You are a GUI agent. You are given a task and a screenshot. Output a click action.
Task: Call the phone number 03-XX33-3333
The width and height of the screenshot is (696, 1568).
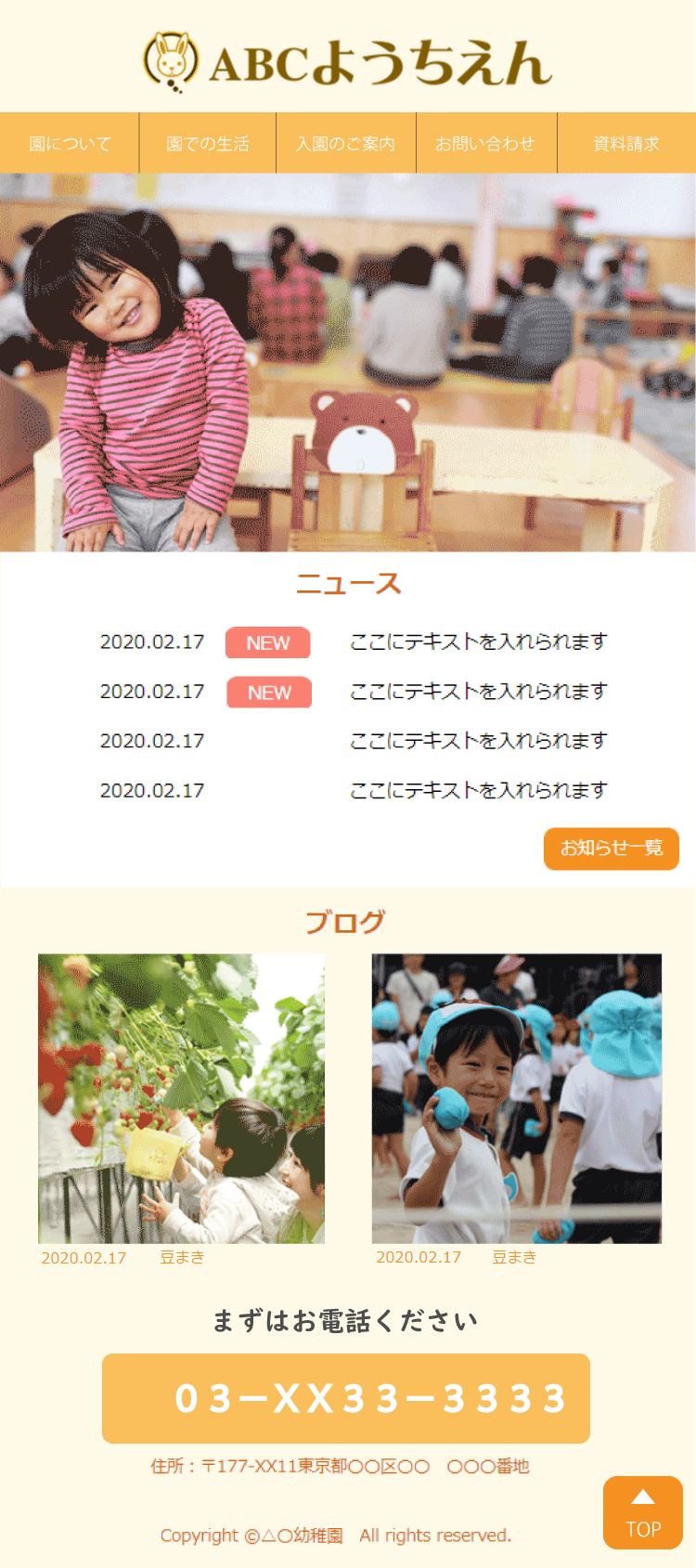(346, 1398)
